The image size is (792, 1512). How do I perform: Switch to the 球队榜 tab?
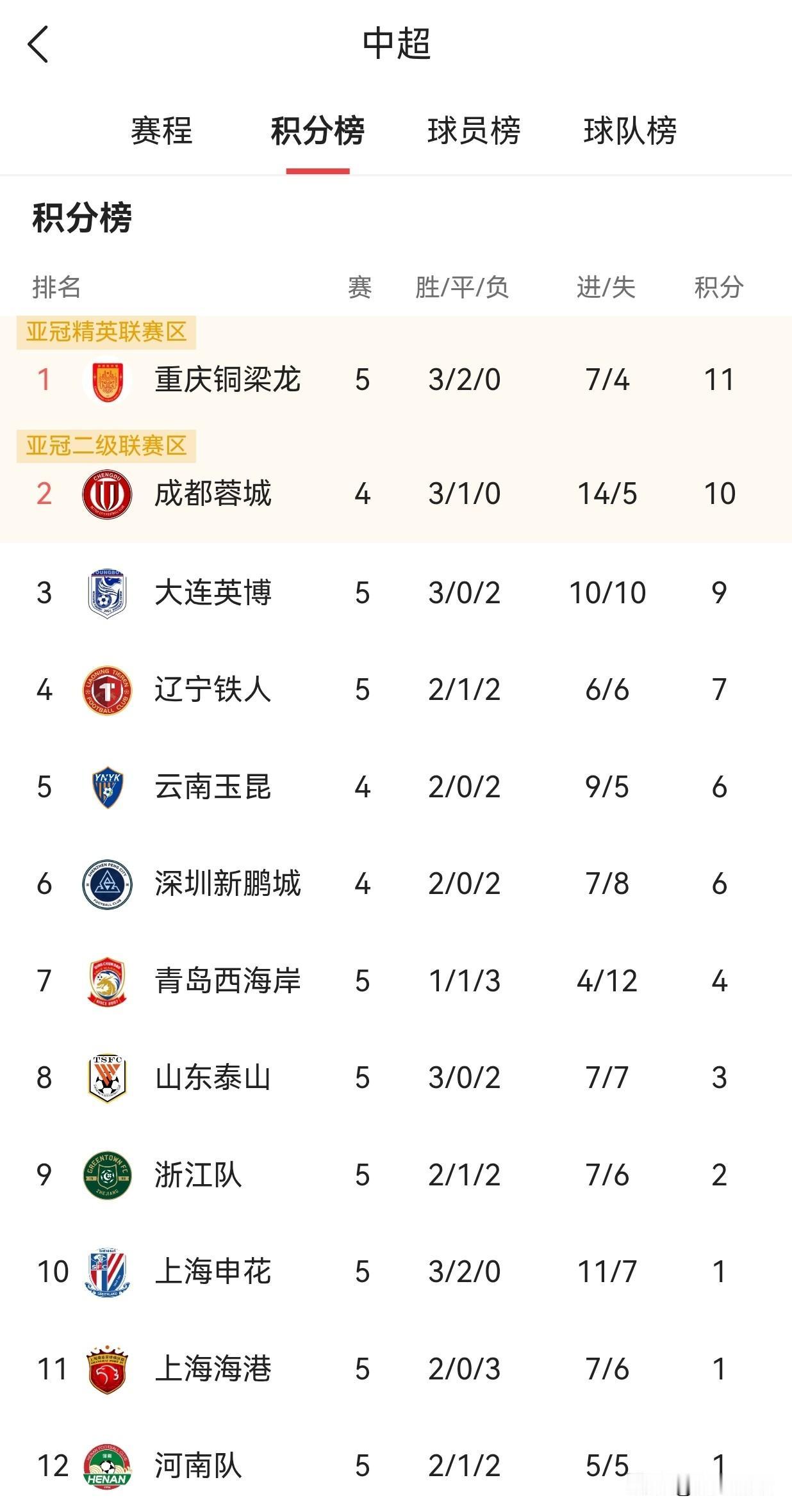click(631, 133)
